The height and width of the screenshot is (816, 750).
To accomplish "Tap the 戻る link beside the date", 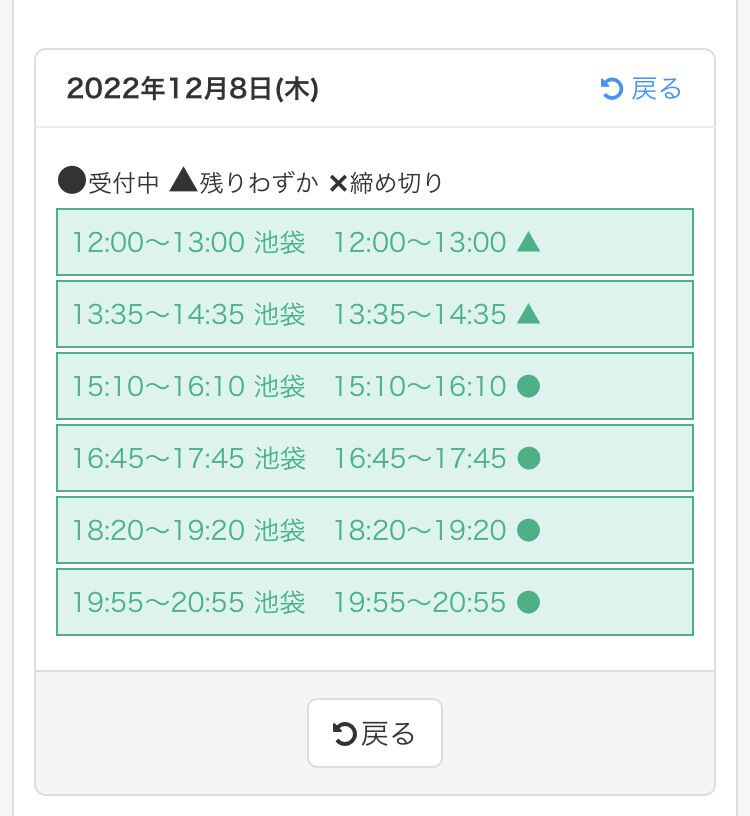I will tap(641, 89).
